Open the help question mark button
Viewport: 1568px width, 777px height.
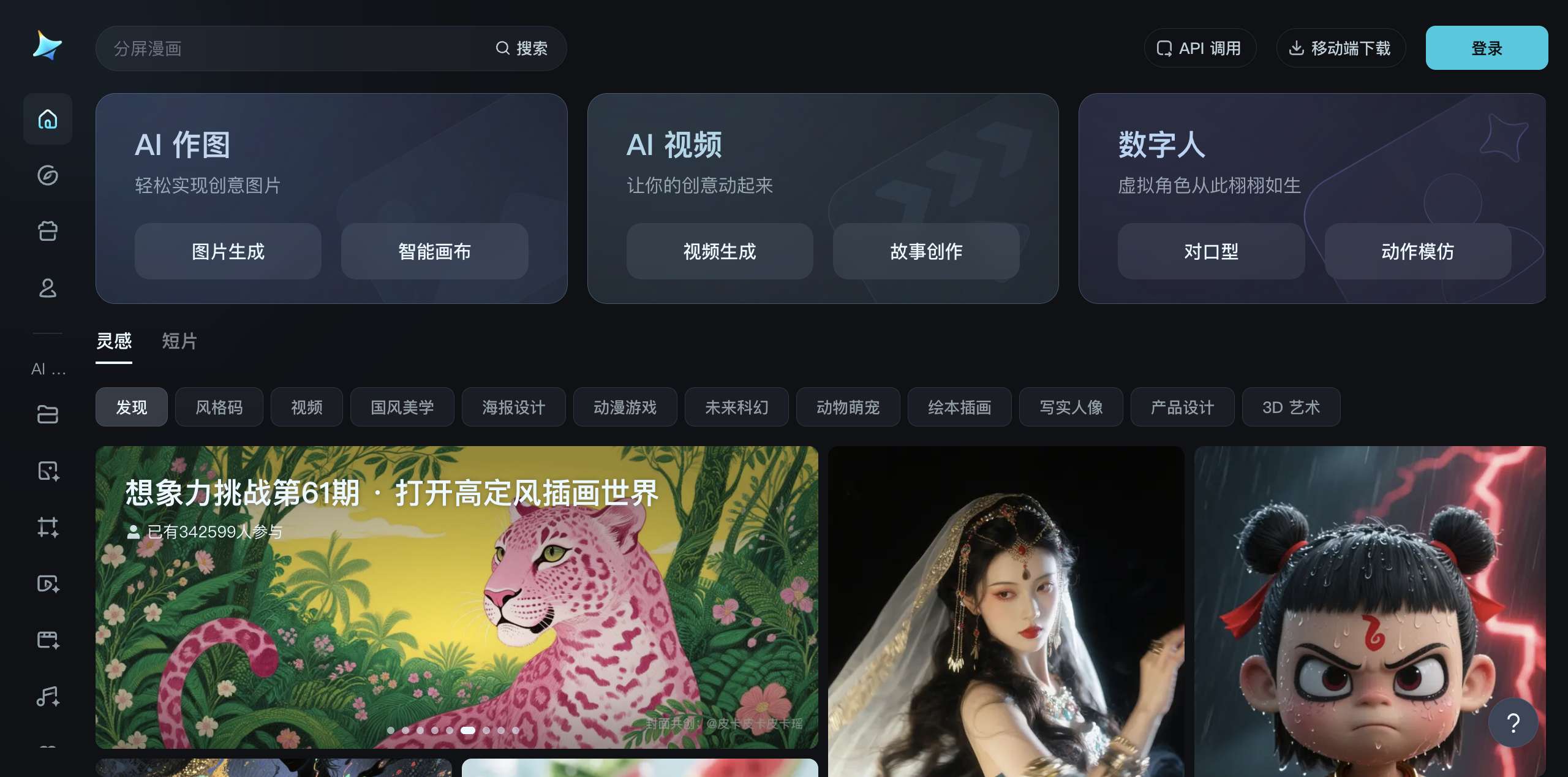[1513, 723]
